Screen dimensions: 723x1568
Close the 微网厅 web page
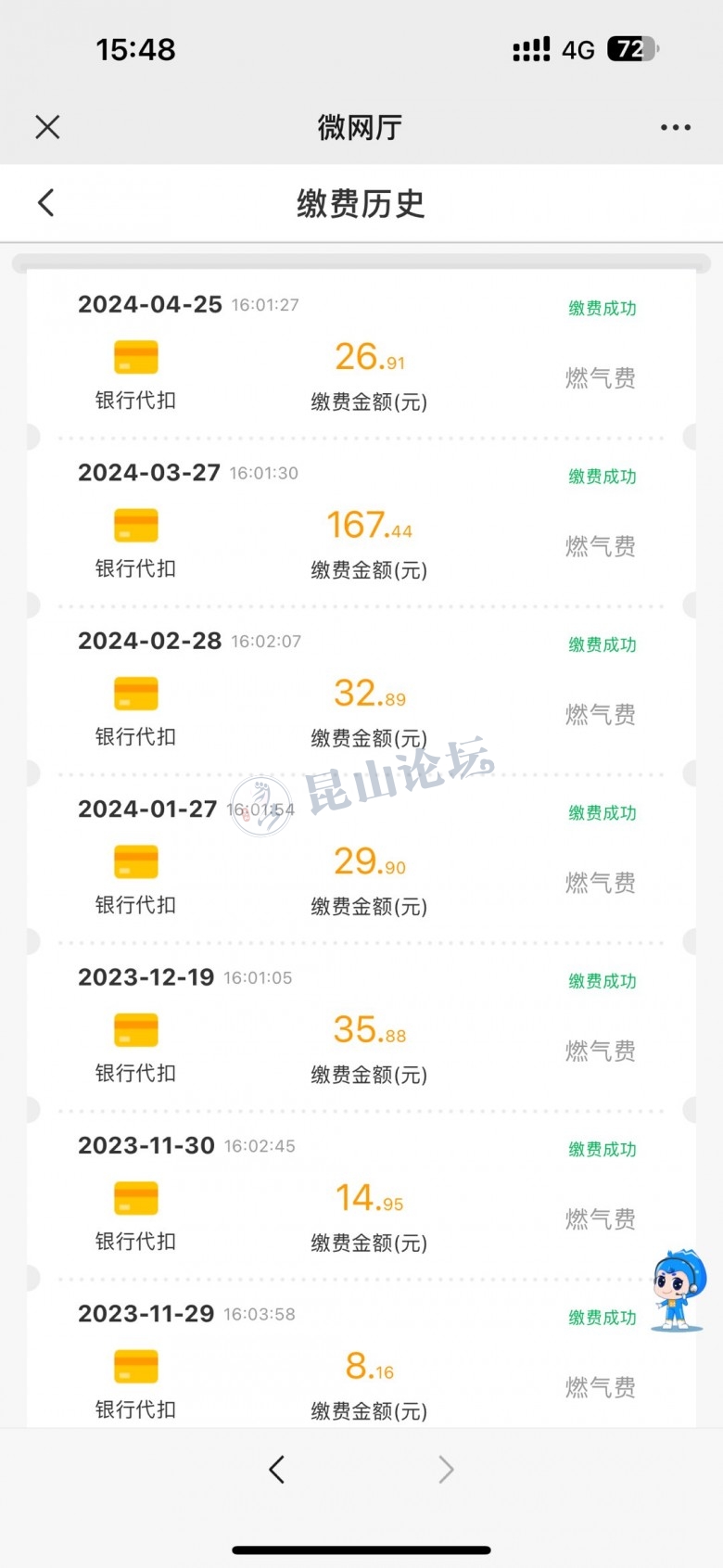click(x=47, y=127)
